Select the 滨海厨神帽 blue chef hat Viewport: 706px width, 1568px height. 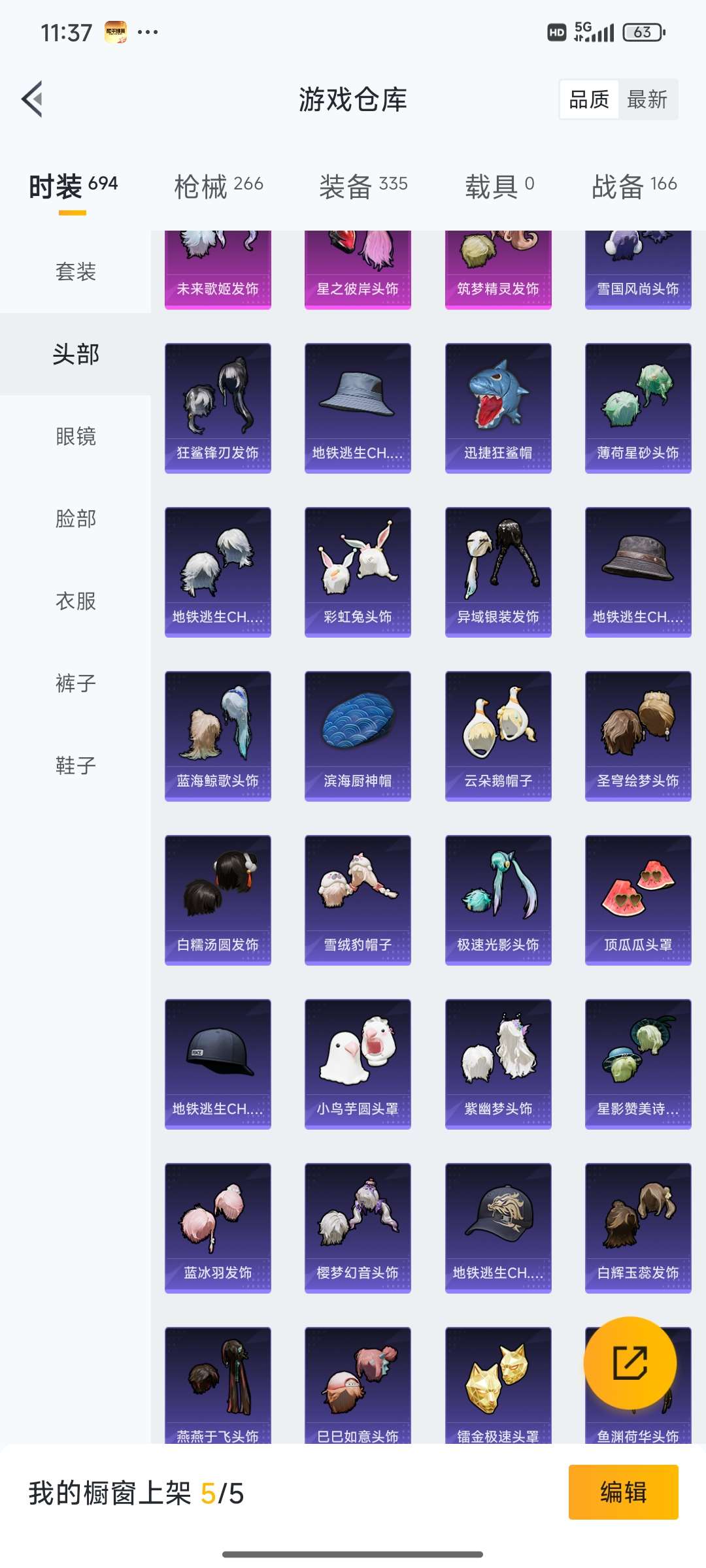click(x=357, y=733)
